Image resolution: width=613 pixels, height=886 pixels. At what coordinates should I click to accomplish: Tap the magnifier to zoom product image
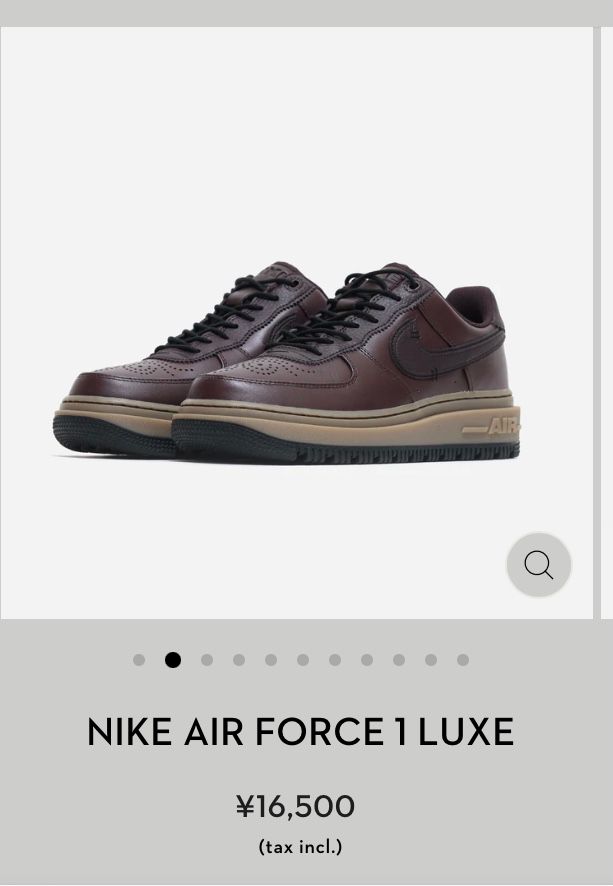(x=538, y=565)
